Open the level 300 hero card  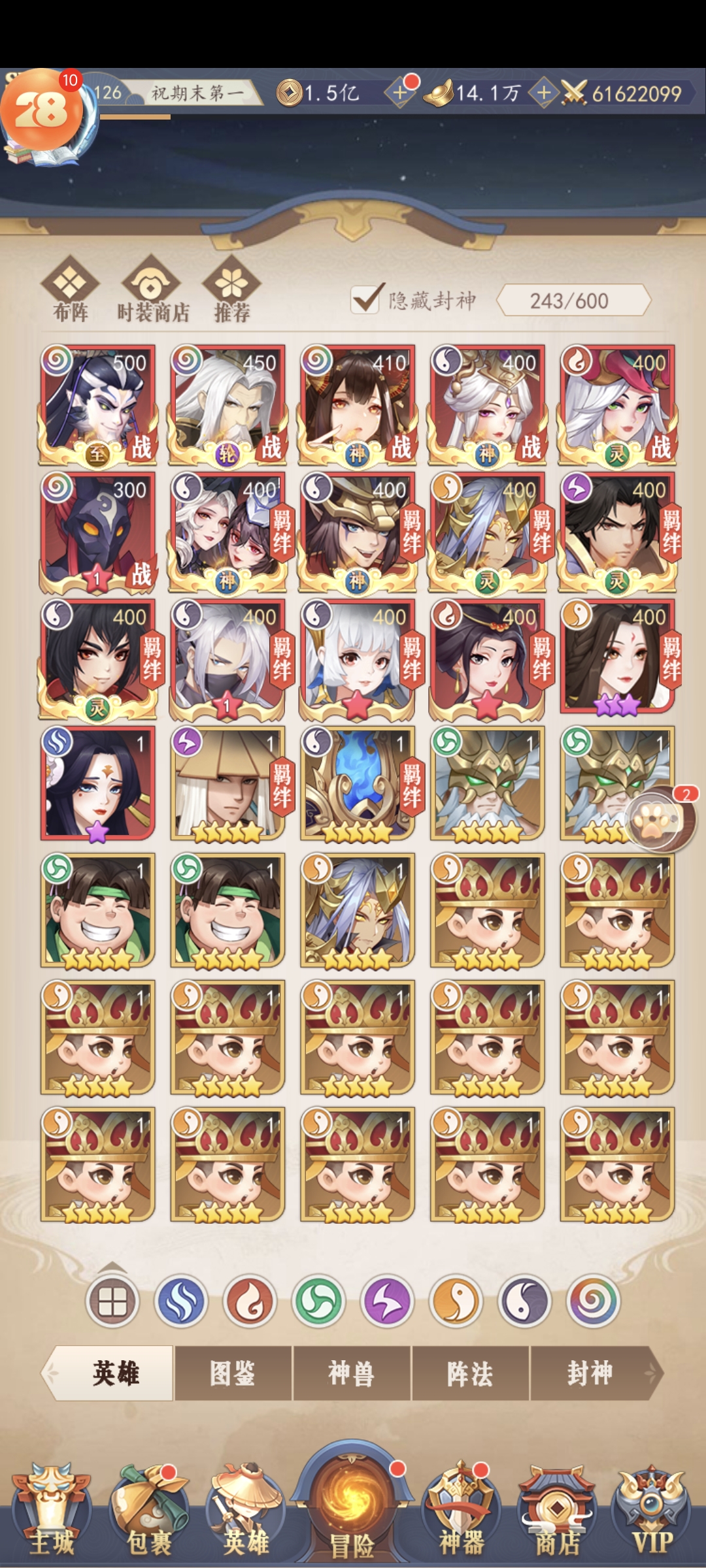[x=98, y=532]
